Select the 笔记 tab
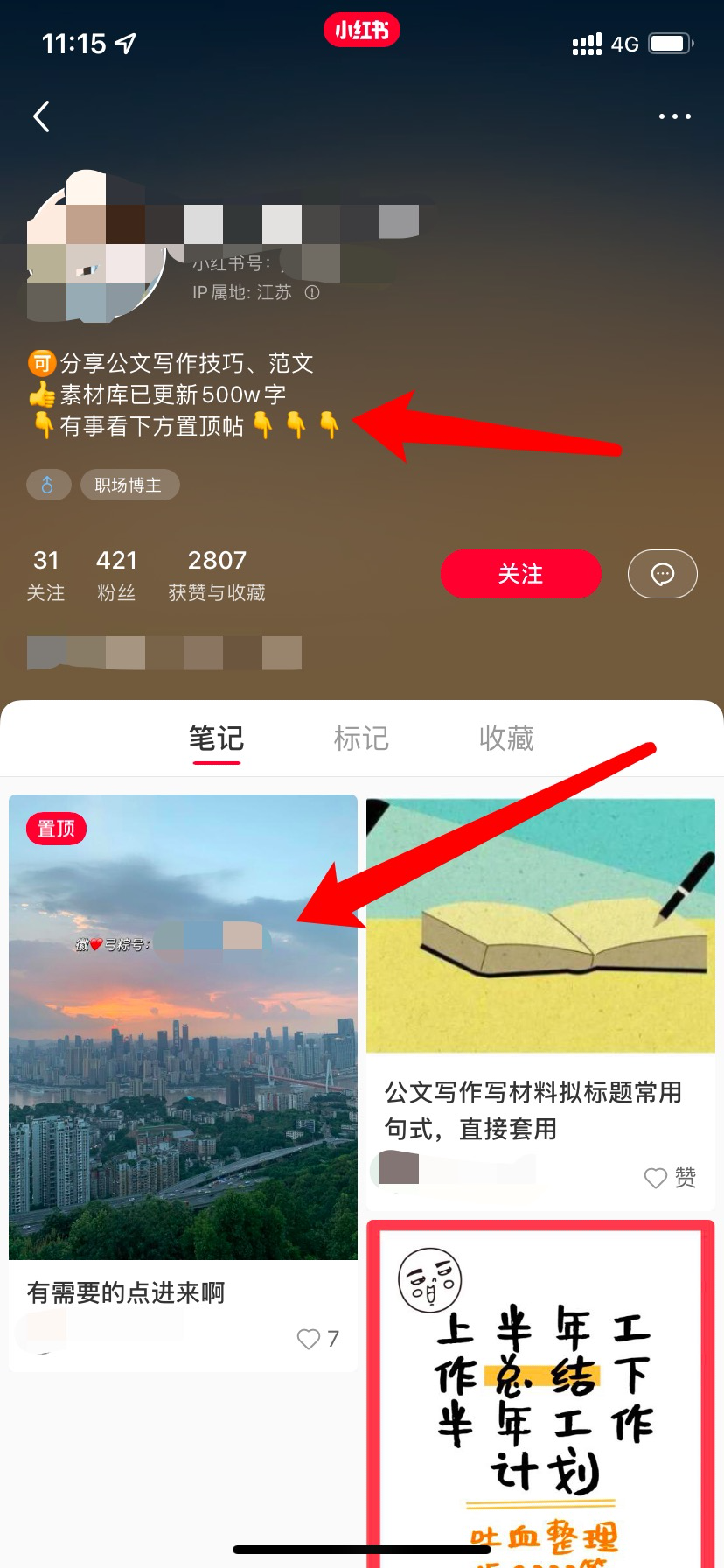724x1568 pixels. pos(216,738)
